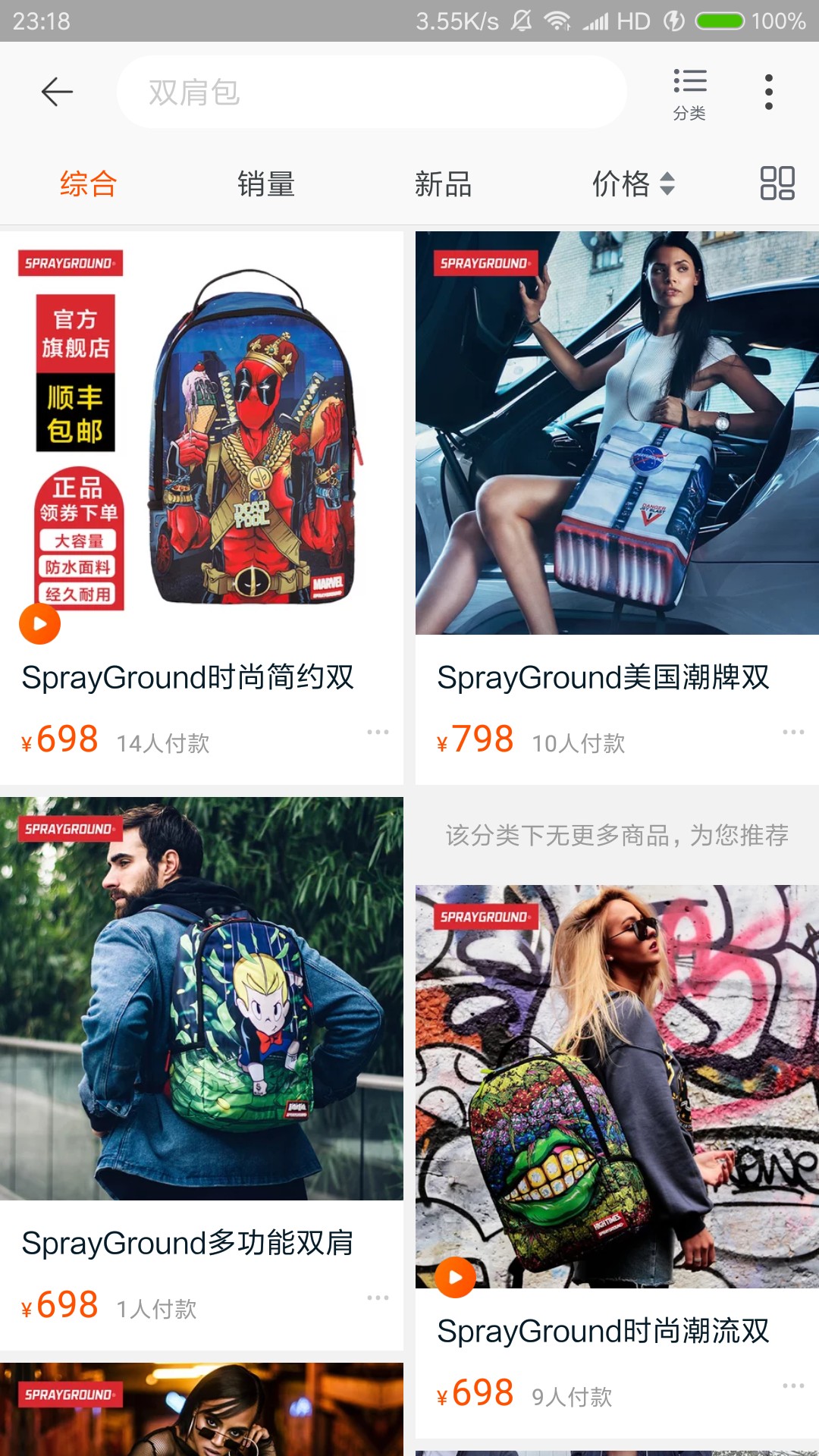This screenshot has height=1456, width=819.
Task: Open the three-dot overflow menu
Action: (x=769, y=92)
